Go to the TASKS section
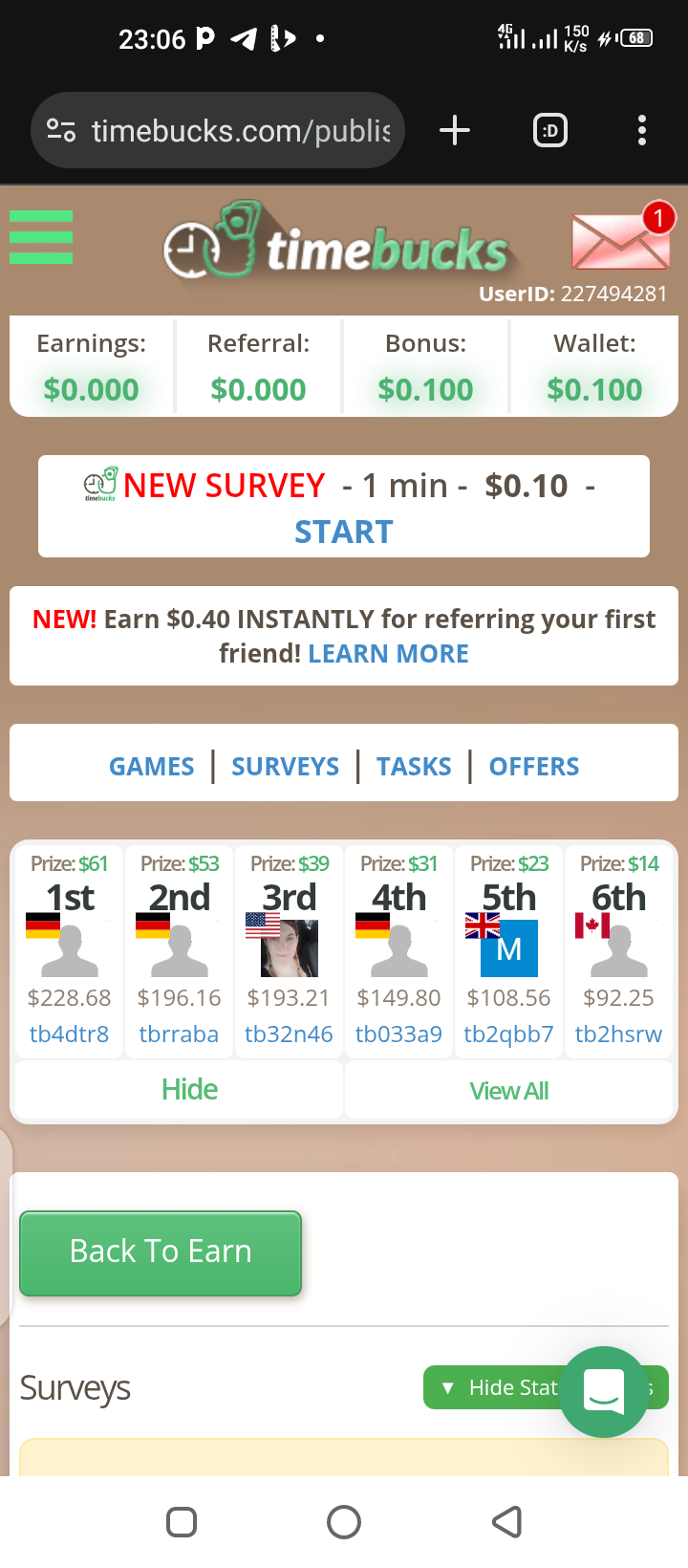 click(x=414, y=767)
